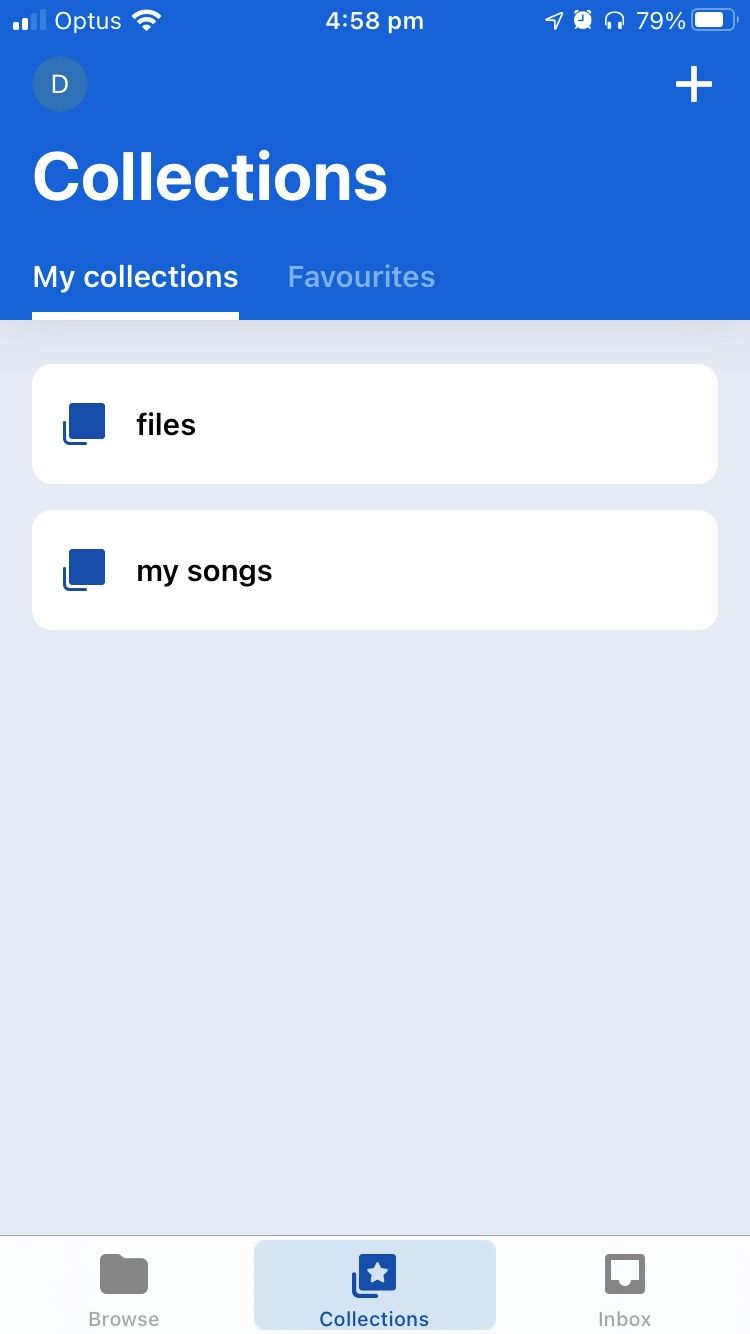The height and width of the screenshot is (1334, 750).
Task: Open the my songs collection folder icon
Action: point(84,569)
